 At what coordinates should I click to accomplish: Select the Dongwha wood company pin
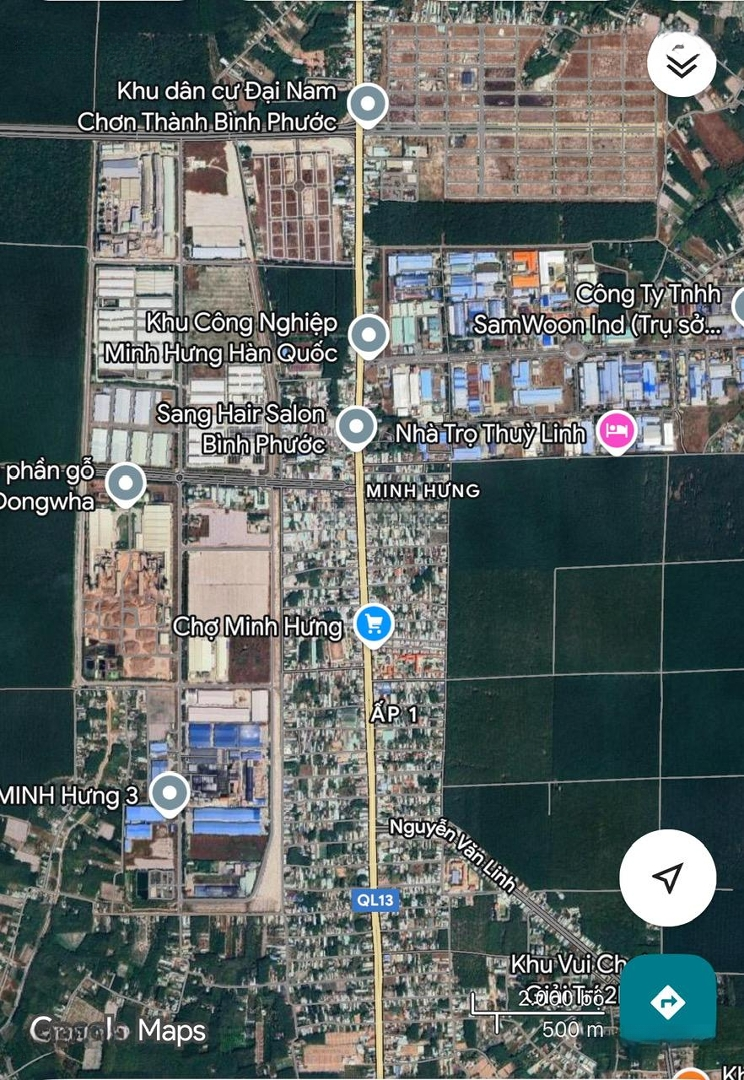tap(126, 484)
